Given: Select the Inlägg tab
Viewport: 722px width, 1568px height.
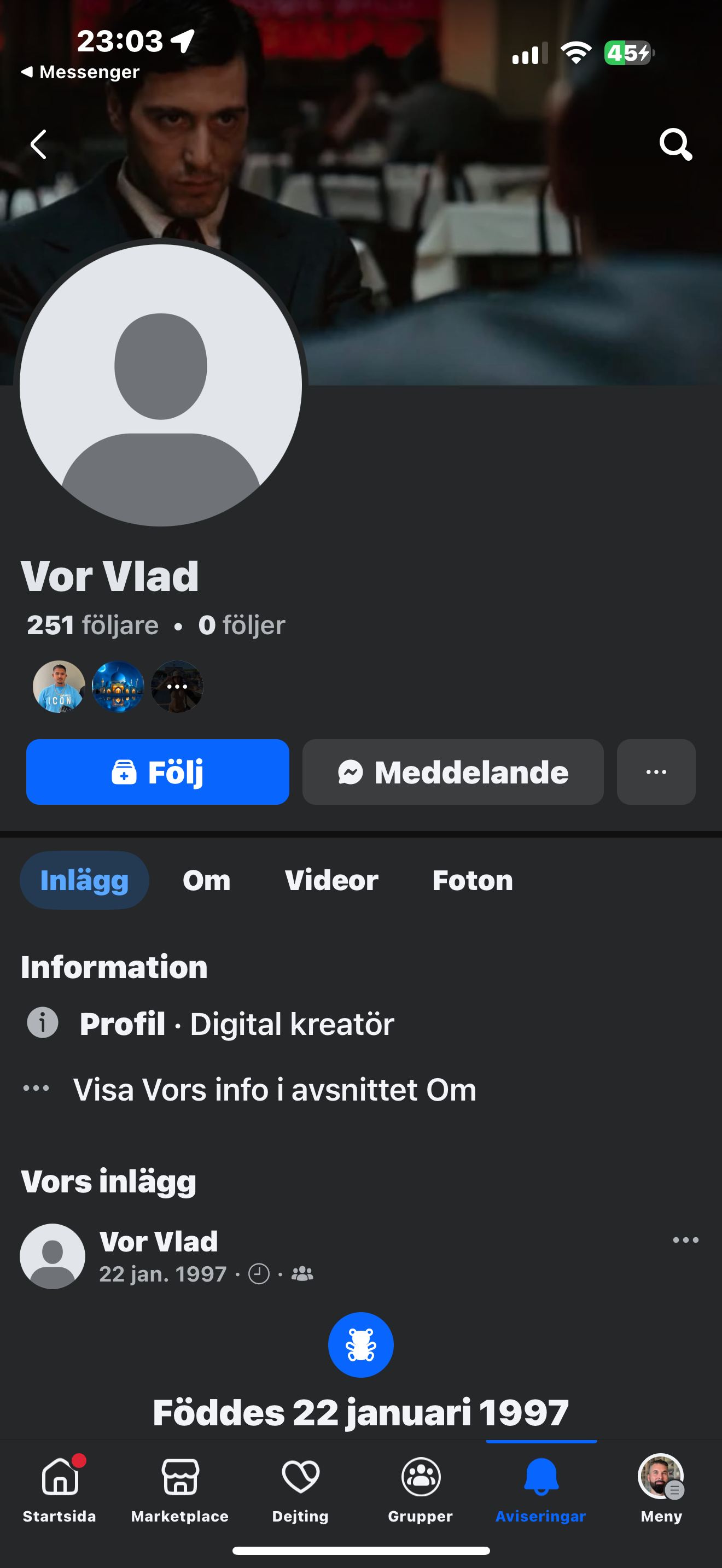Looking at the screenshot, I should 85,880.
